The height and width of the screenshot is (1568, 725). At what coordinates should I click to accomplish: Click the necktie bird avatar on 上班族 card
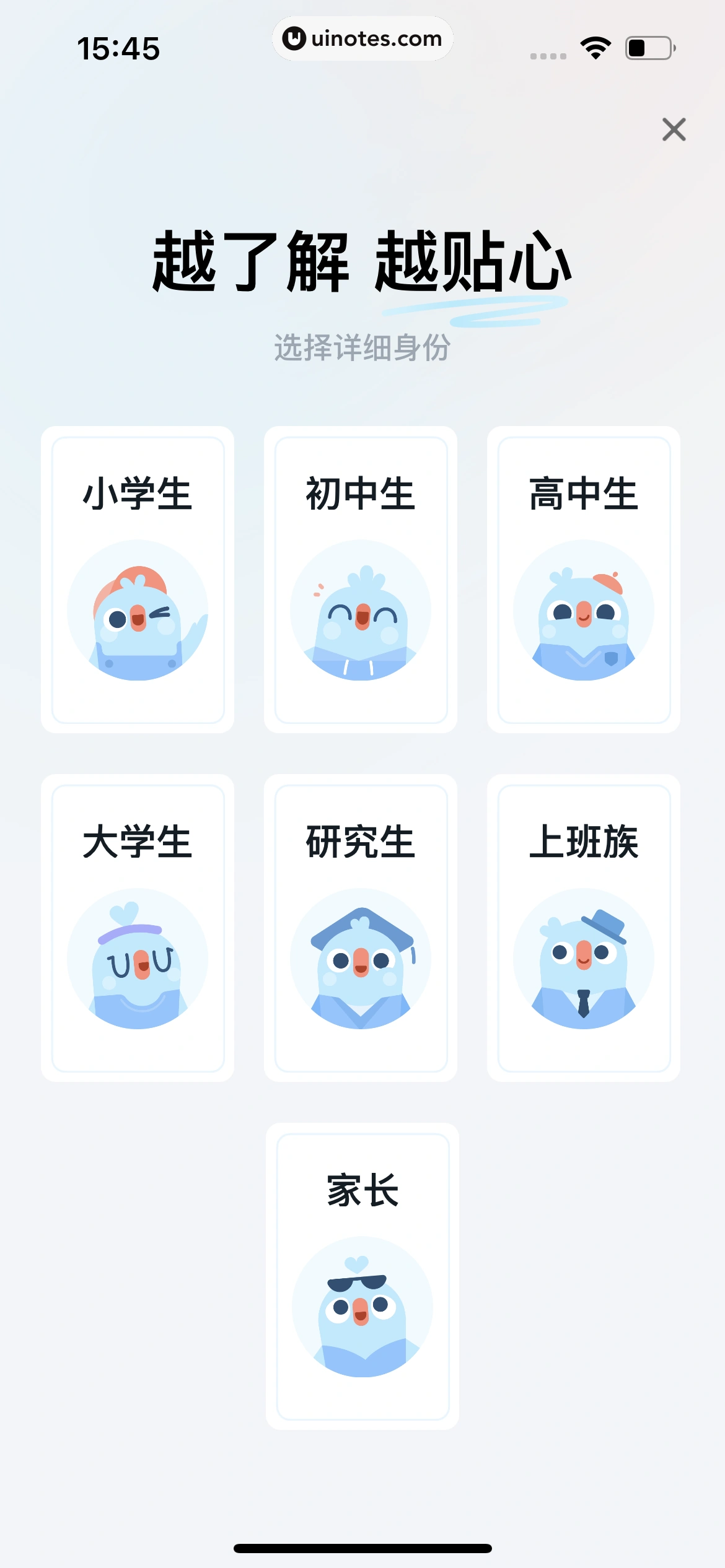[583, 959]
